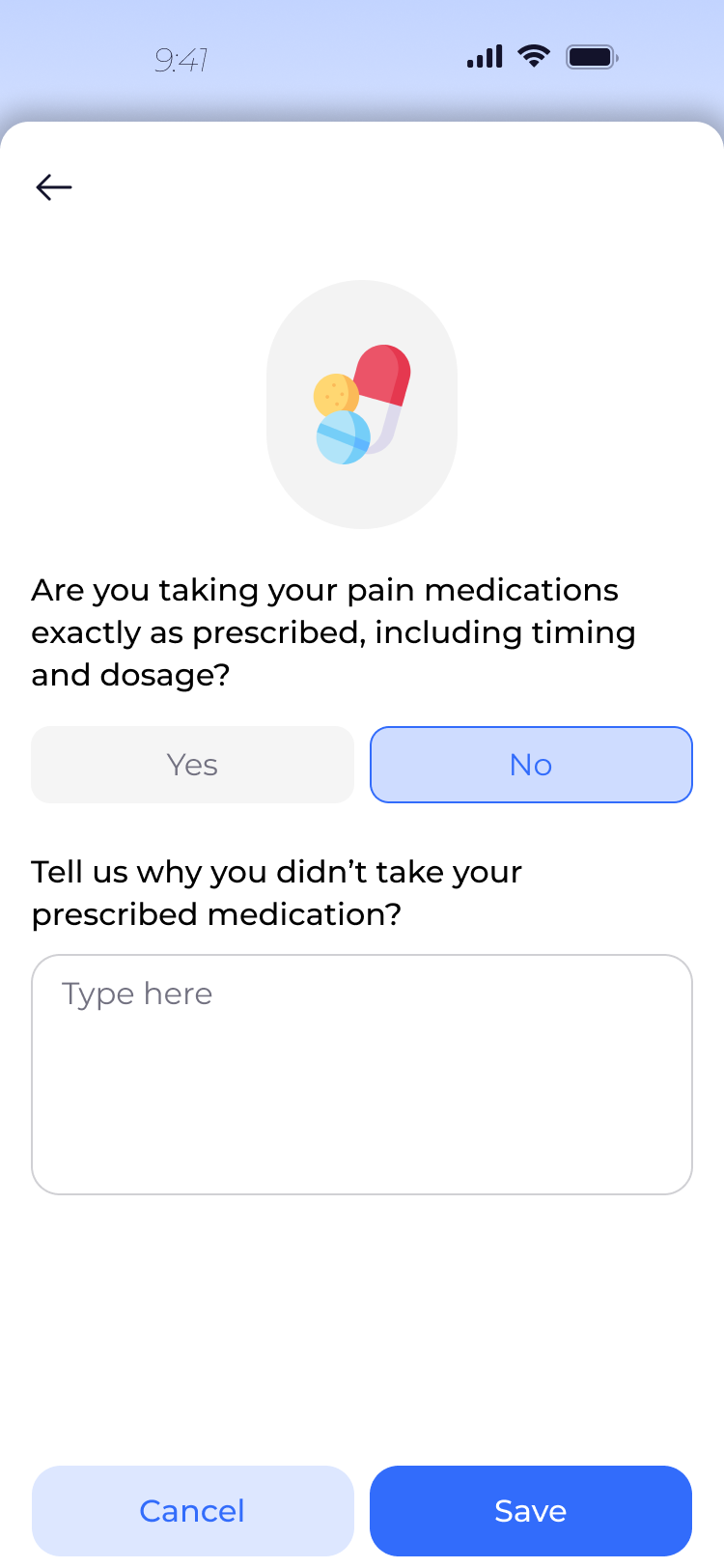Image resolution: width=724 pixels, height=1568 pixels.
Task: Tap the cellular signal strength icon
Action: coord(484,55)
